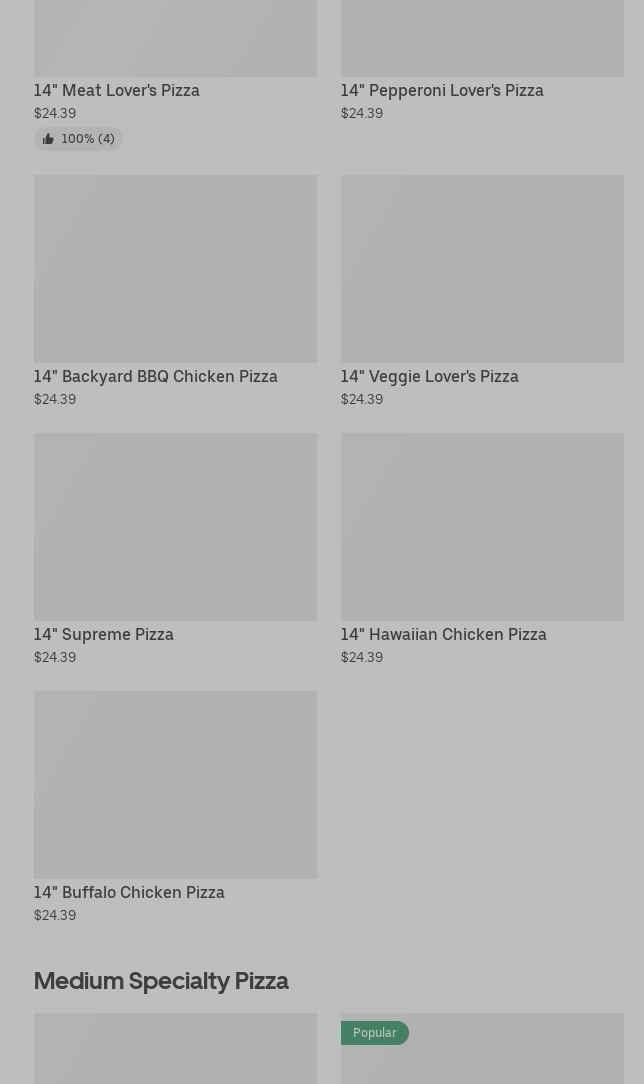Open the Popular-tagged Medium Specialty Pizza item
Screen dimensions: 644x1084
pyautogui.click(x=482, y=1055)
